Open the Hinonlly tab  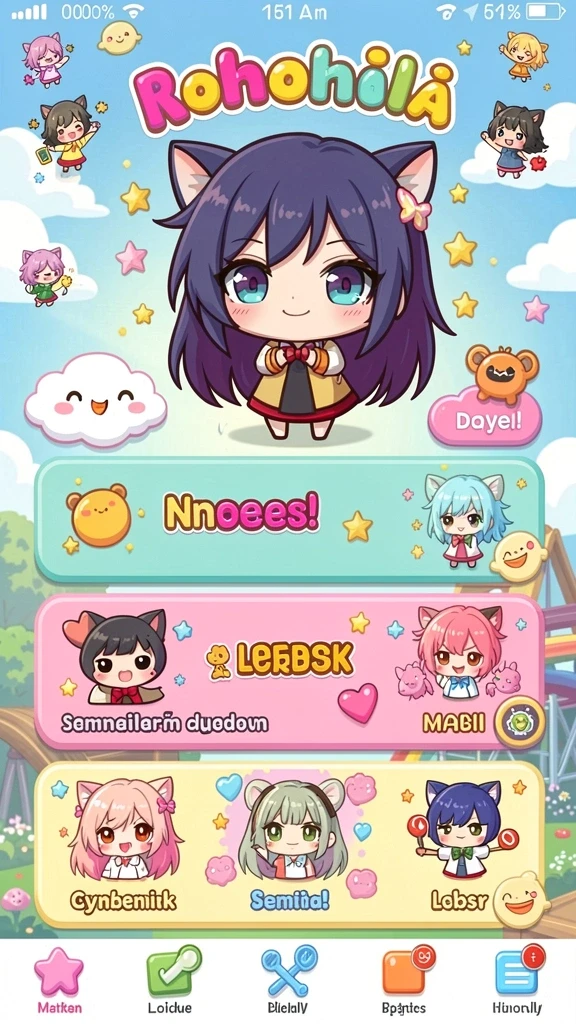click(x=517, y=981)
